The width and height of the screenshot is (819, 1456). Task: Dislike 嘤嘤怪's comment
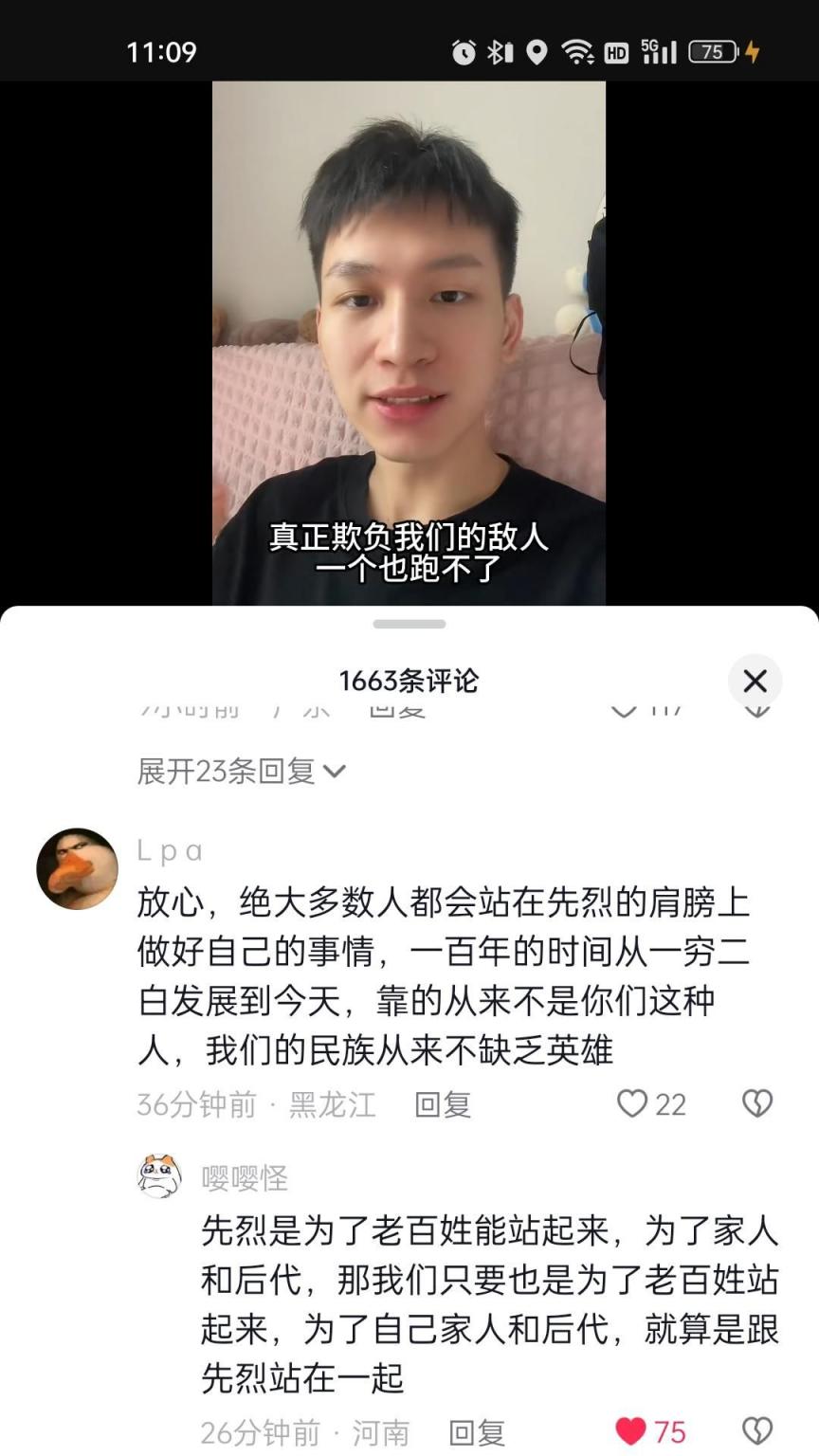click(x=756, y=1431)
